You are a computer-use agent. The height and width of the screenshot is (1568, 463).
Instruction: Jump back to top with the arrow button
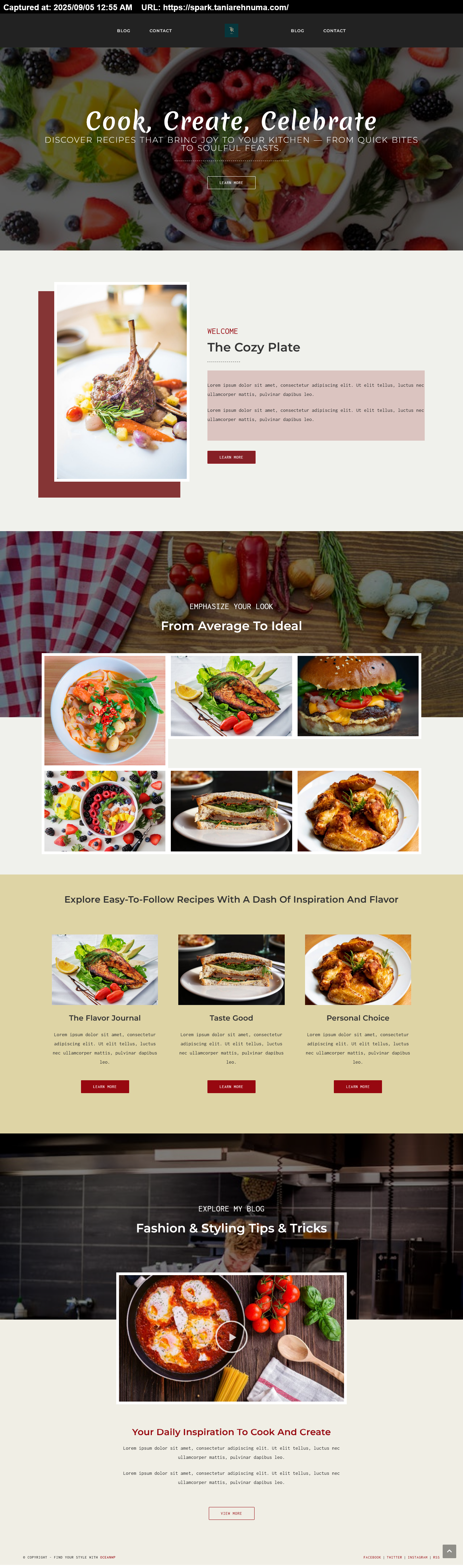coord(449,1551)
